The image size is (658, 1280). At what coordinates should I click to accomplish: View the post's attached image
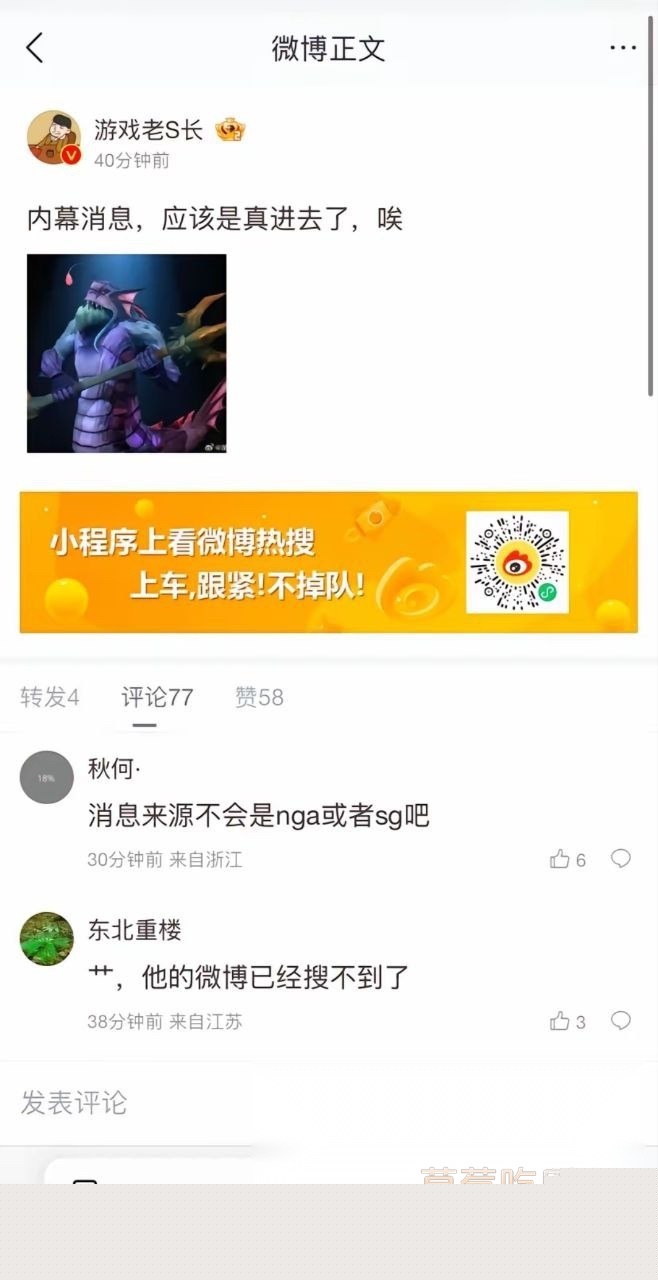click(126, 353)
